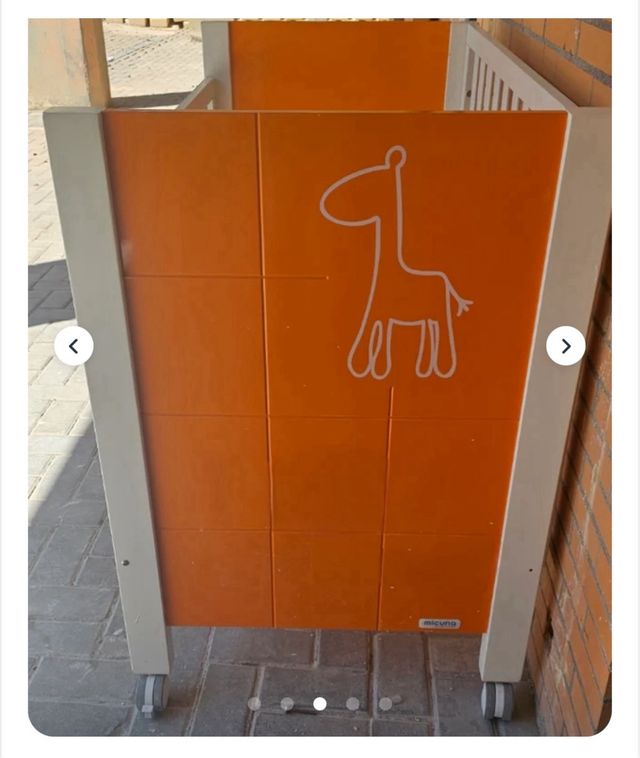Select the last photo indicator dot
The width and height of the screenshot is (640, 758).
tap(386, 704)
